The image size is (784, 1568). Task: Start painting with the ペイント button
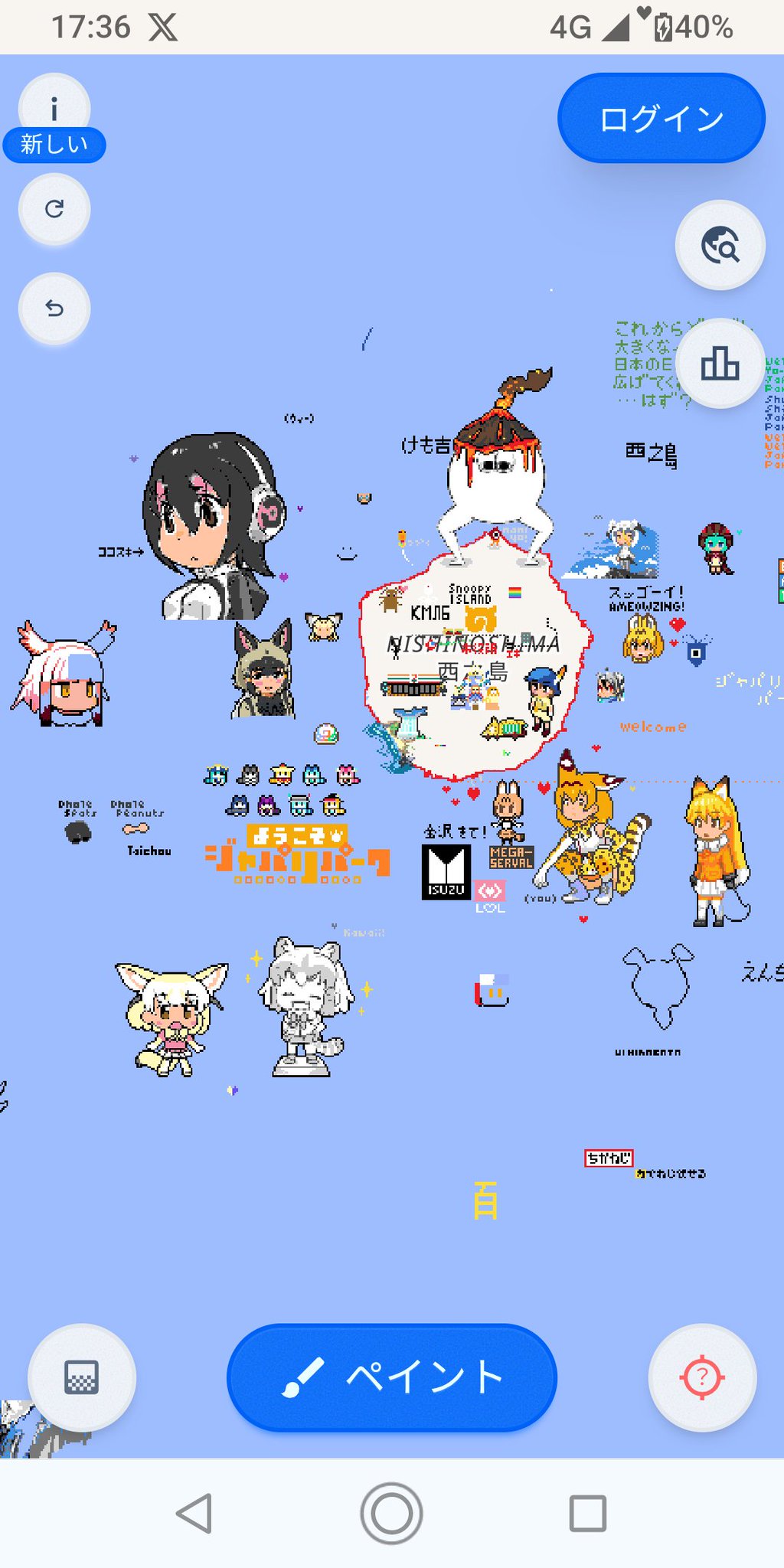pos(392,1377)
